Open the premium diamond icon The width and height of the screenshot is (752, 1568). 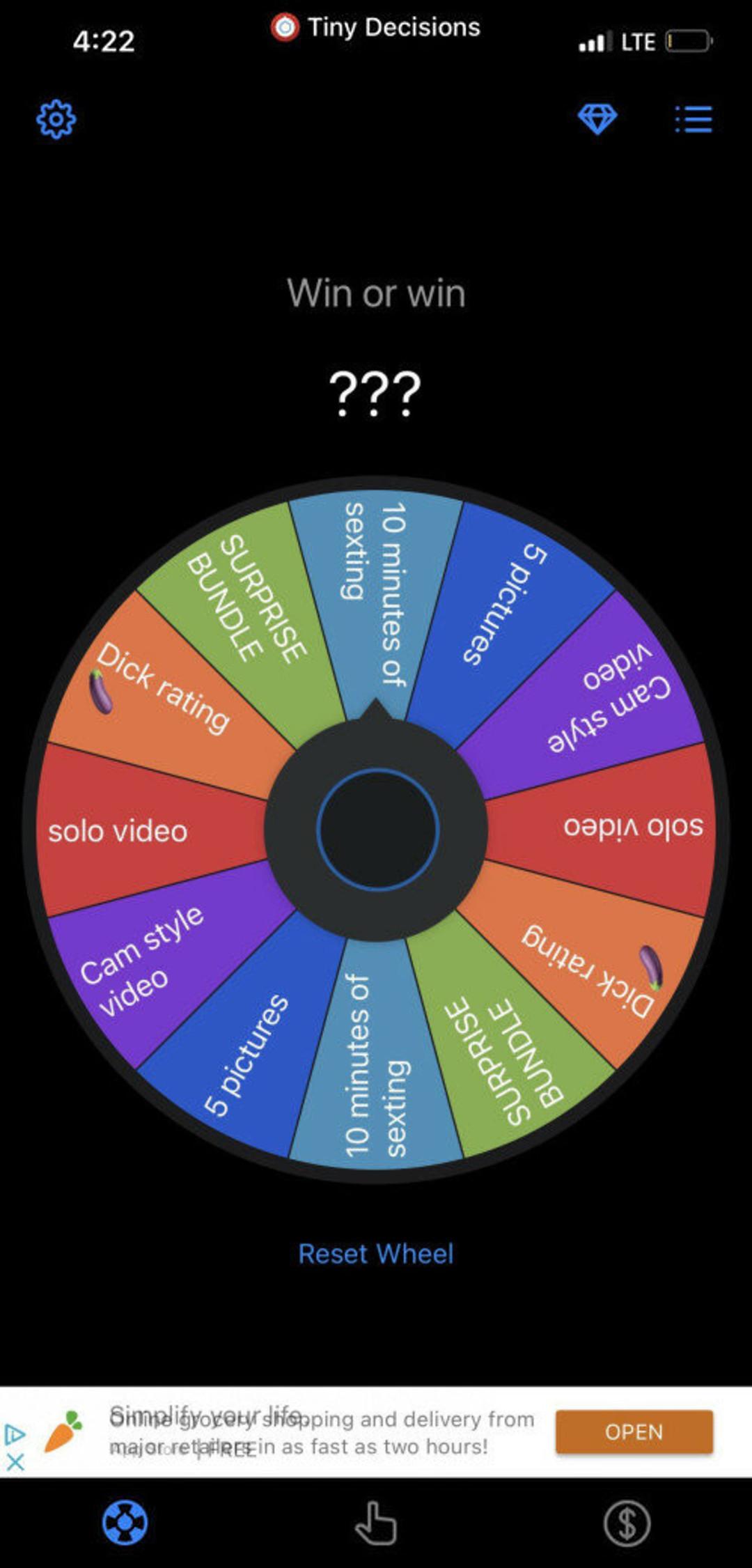click(597, 119)
